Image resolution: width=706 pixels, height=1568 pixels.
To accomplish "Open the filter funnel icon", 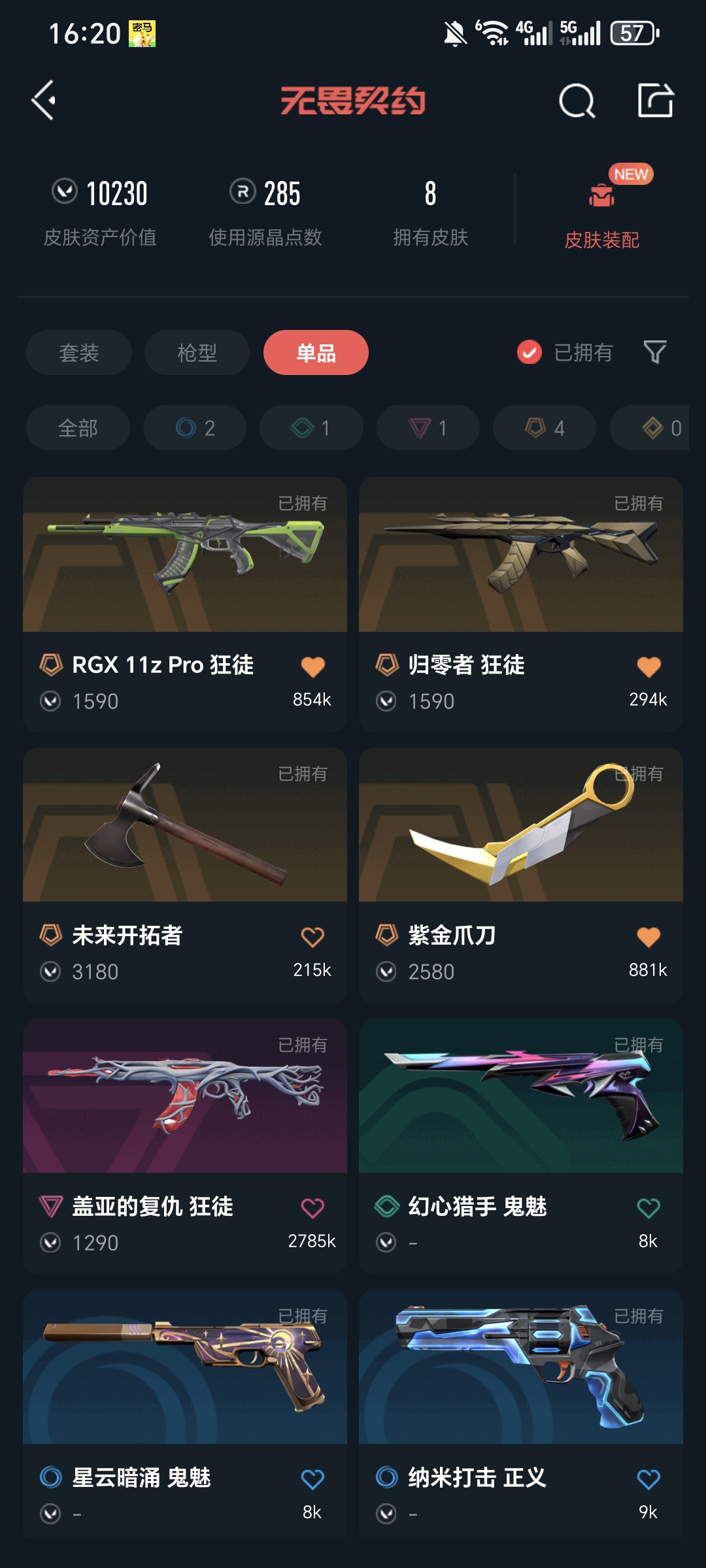I will click(656, 352).
